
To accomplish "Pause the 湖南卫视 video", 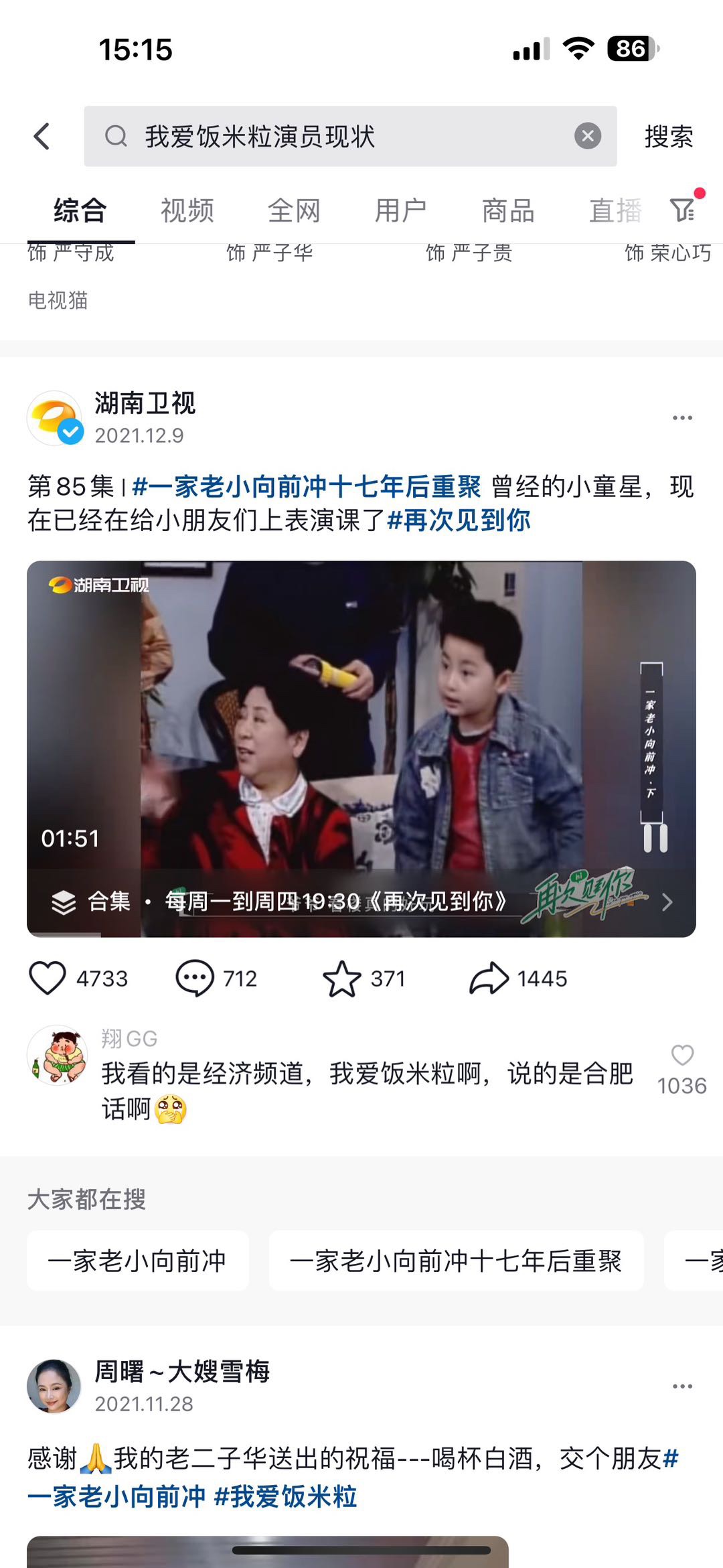I will pyautogui.click(x=655, y=838).
